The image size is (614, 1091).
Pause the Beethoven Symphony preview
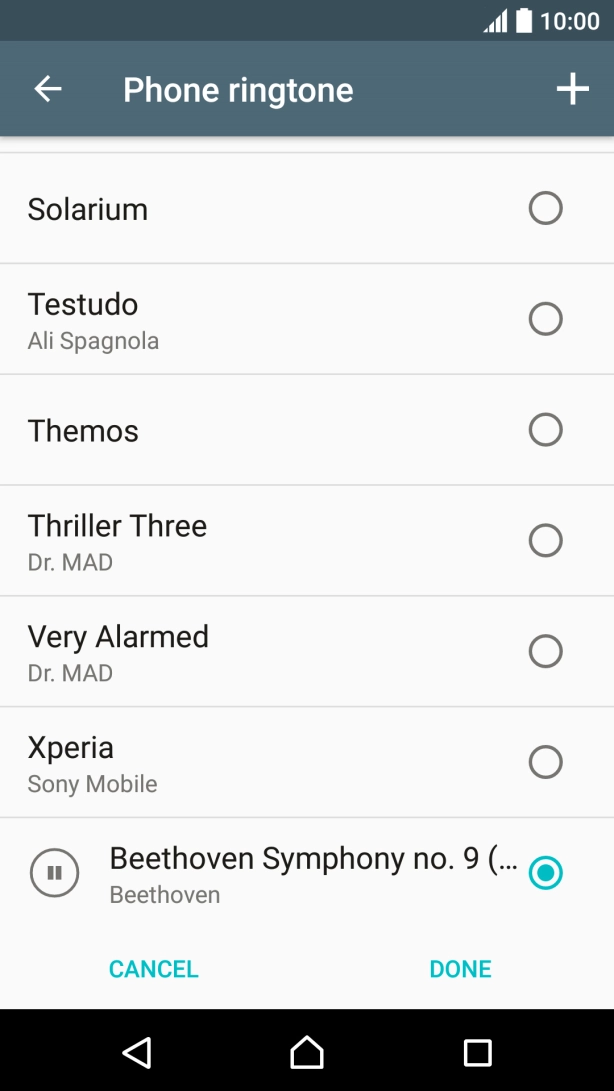coord(55,873)
